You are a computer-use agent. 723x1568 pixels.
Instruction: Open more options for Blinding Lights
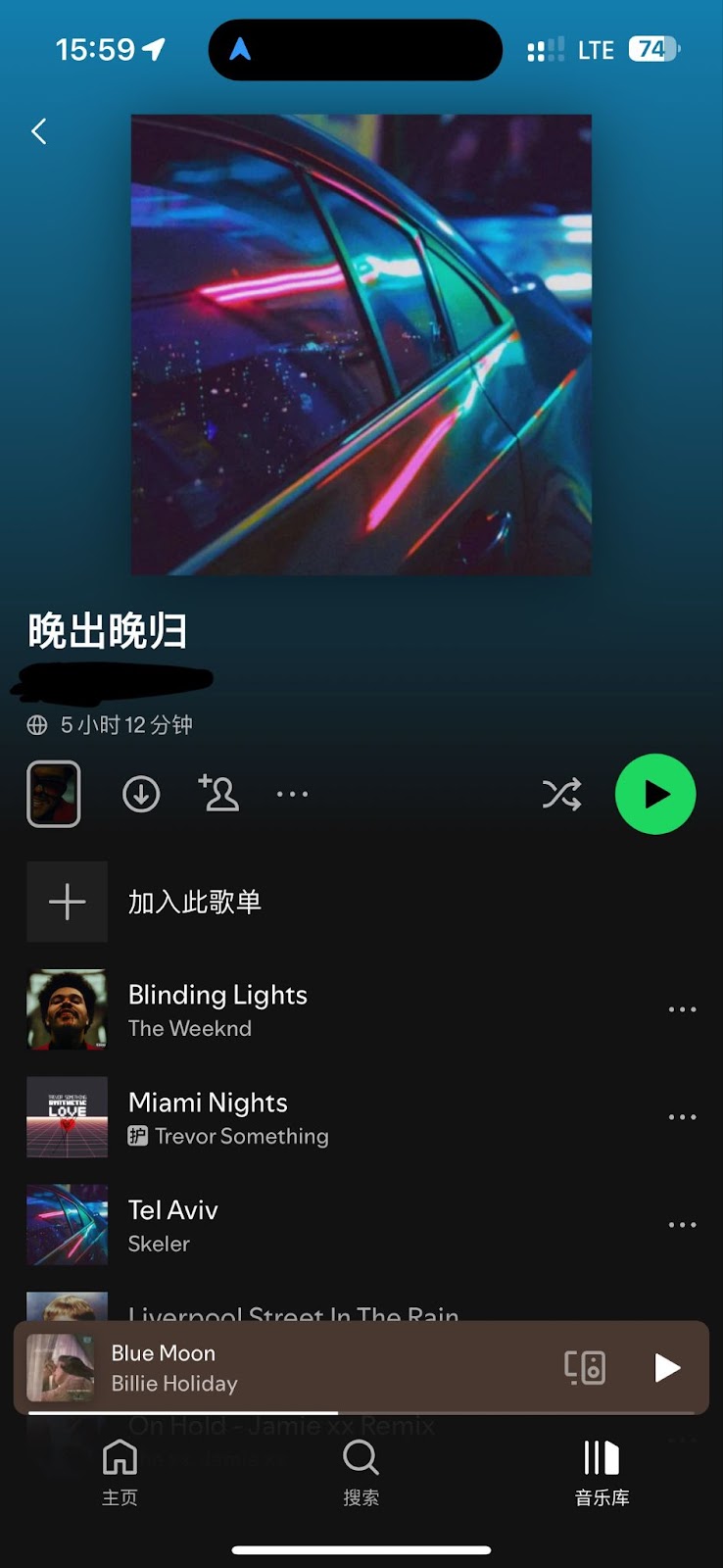click(x=682, y=1009)
